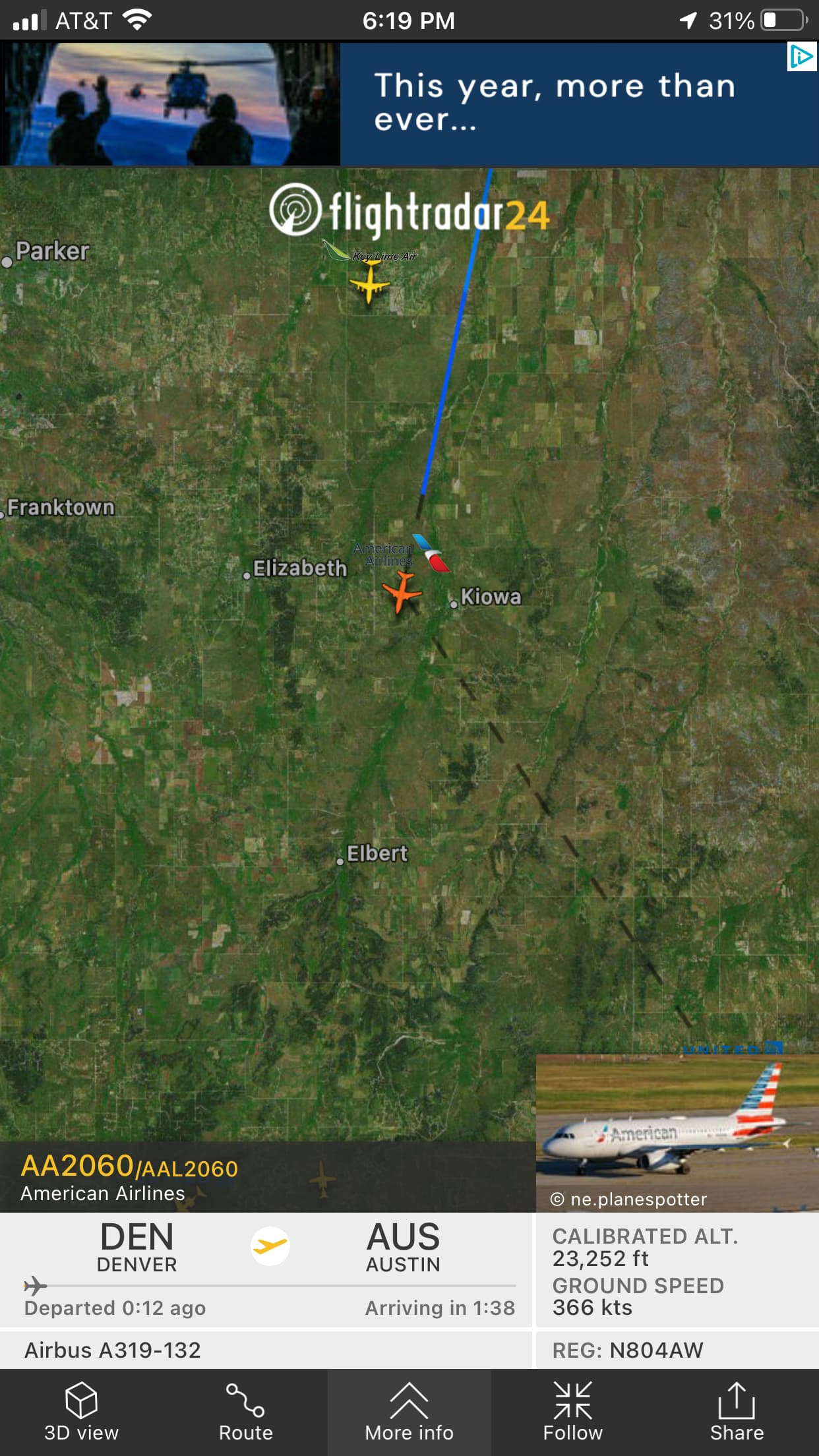The height and width of the screenshot is (1456, 819).
Task: Open the AdChoices icon on the banner
Action: [x=801, y=57]
